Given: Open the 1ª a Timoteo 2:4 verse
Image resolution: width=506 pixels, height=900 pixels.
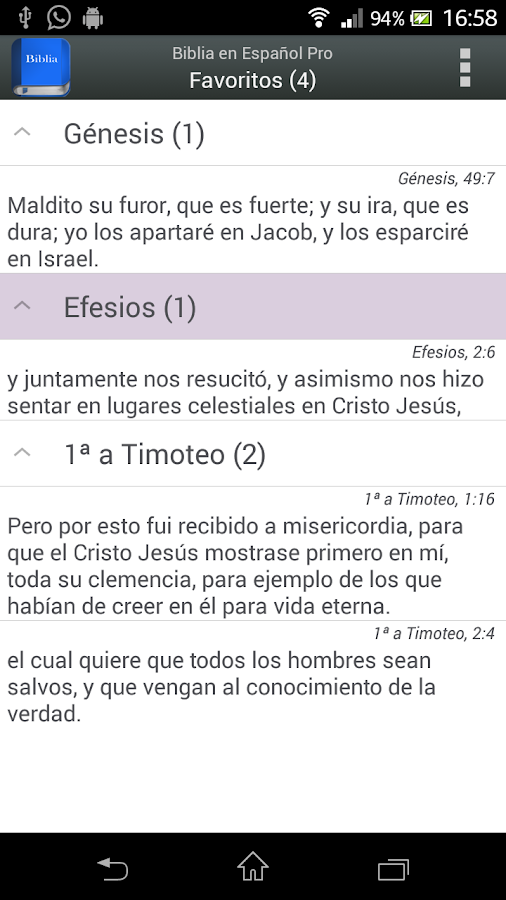Looking at the screenshot, I should click(253, 674).
